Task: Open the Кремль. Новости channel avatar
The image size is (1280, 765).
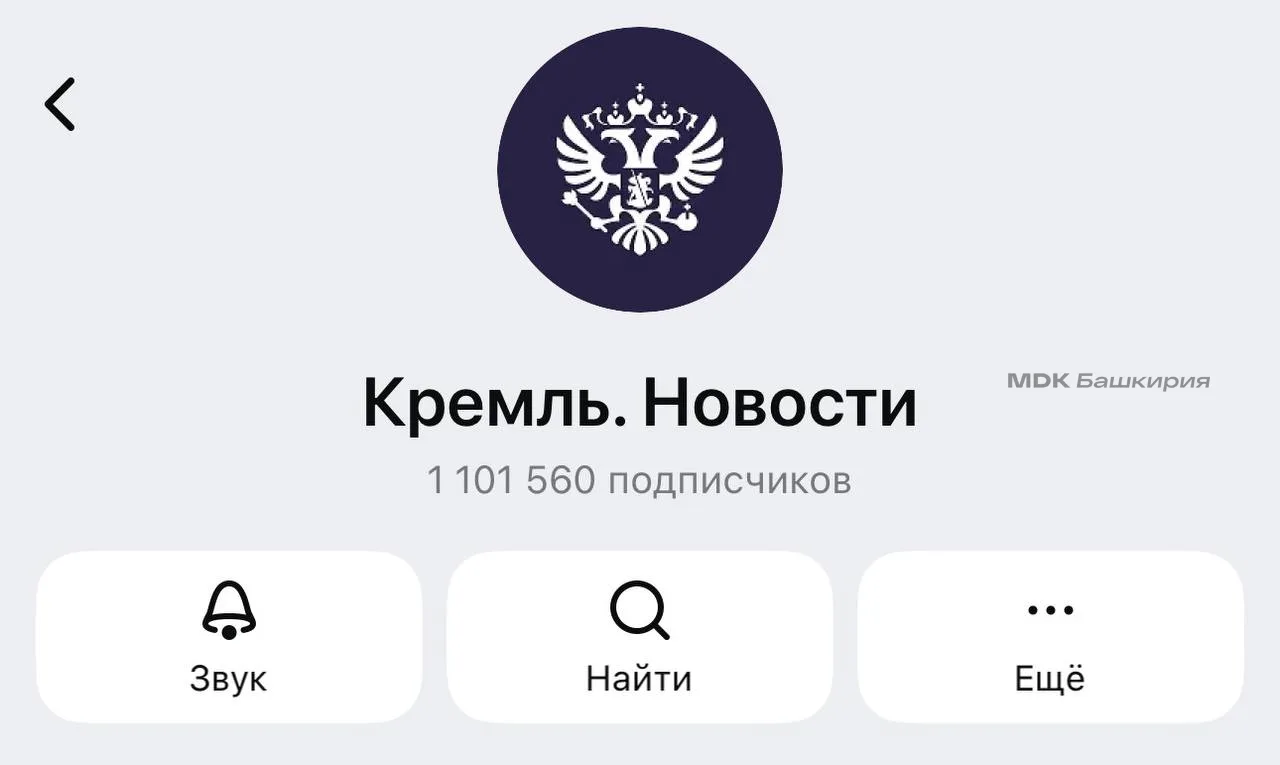Action: tap(640, 169)
